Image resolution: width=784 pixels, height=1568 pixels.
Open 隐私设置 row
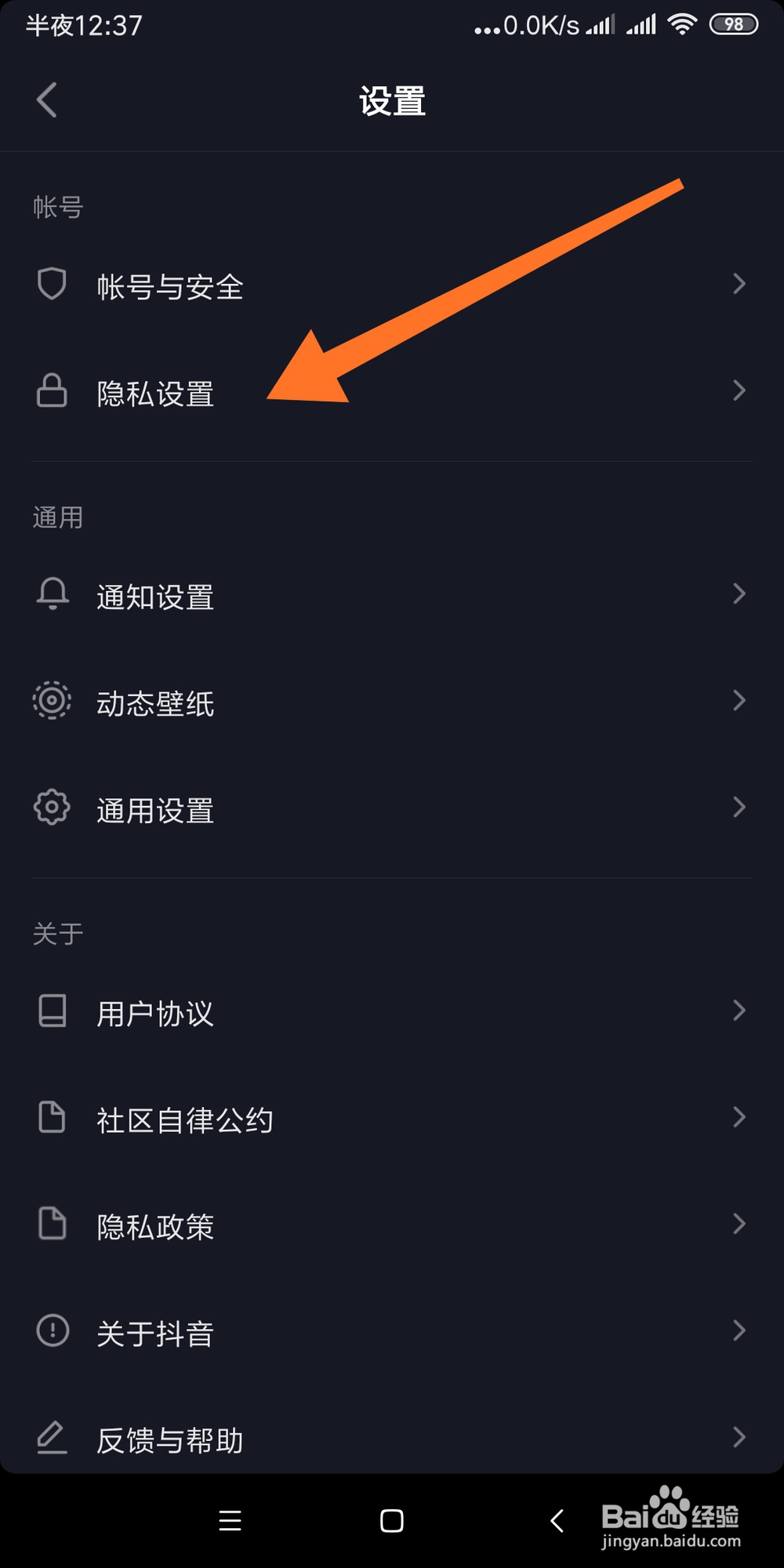click(x=392, y=392)
